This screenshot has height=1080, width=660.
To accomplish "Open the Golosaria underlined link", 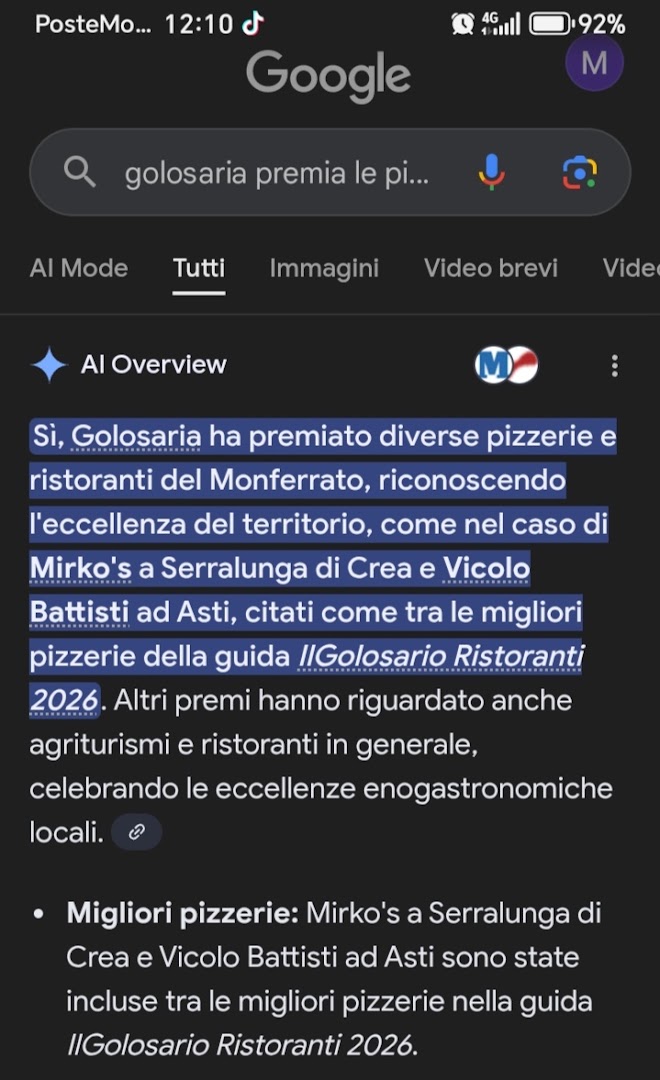I will point(136,436).
